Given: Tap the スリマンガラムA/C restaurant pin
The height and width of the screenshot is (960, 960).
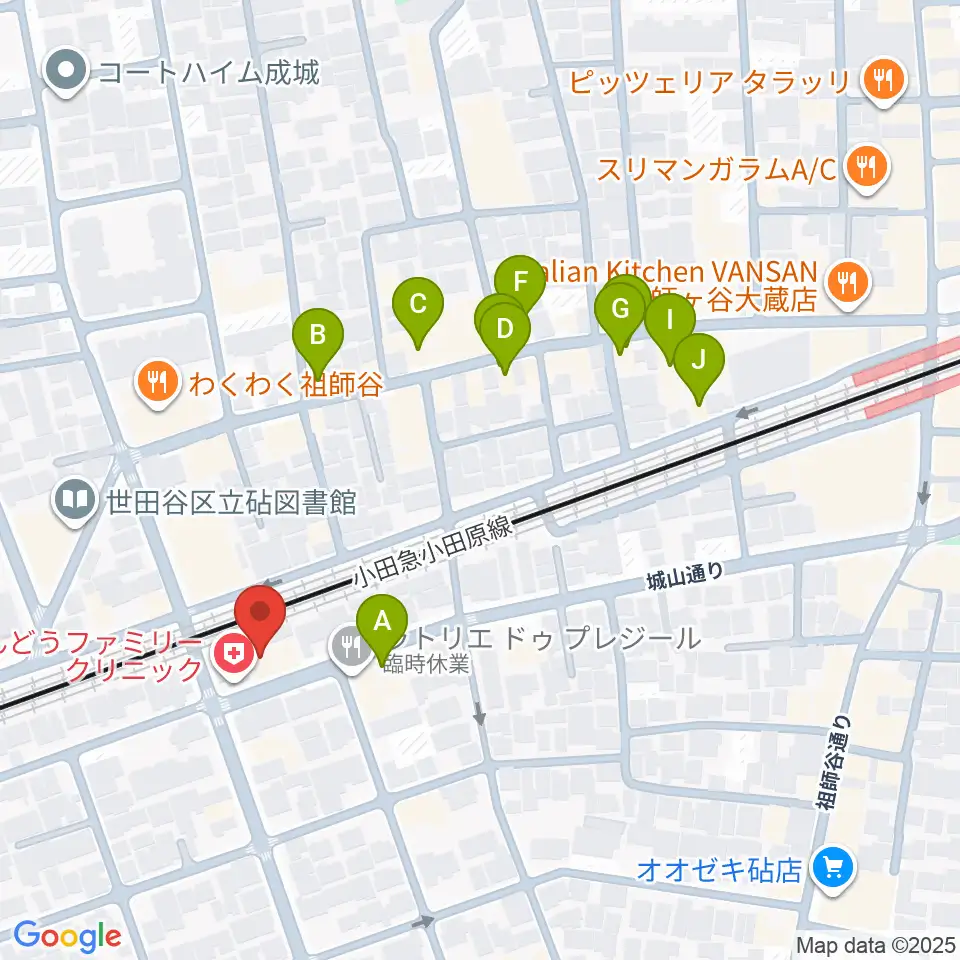Looking at the screenshot, I should point(866,168).
